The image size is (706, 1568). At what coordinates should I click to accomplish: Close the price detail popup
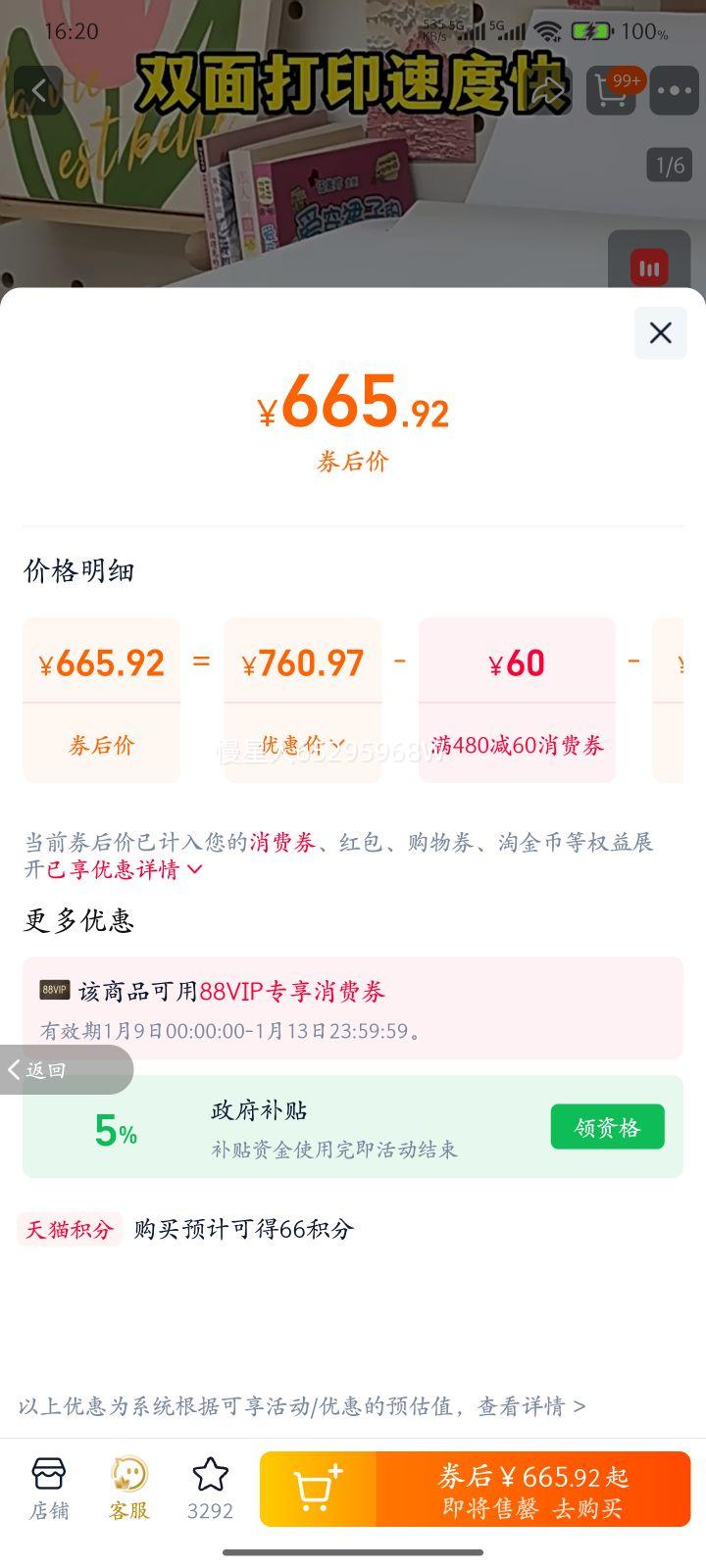(659, 333)
